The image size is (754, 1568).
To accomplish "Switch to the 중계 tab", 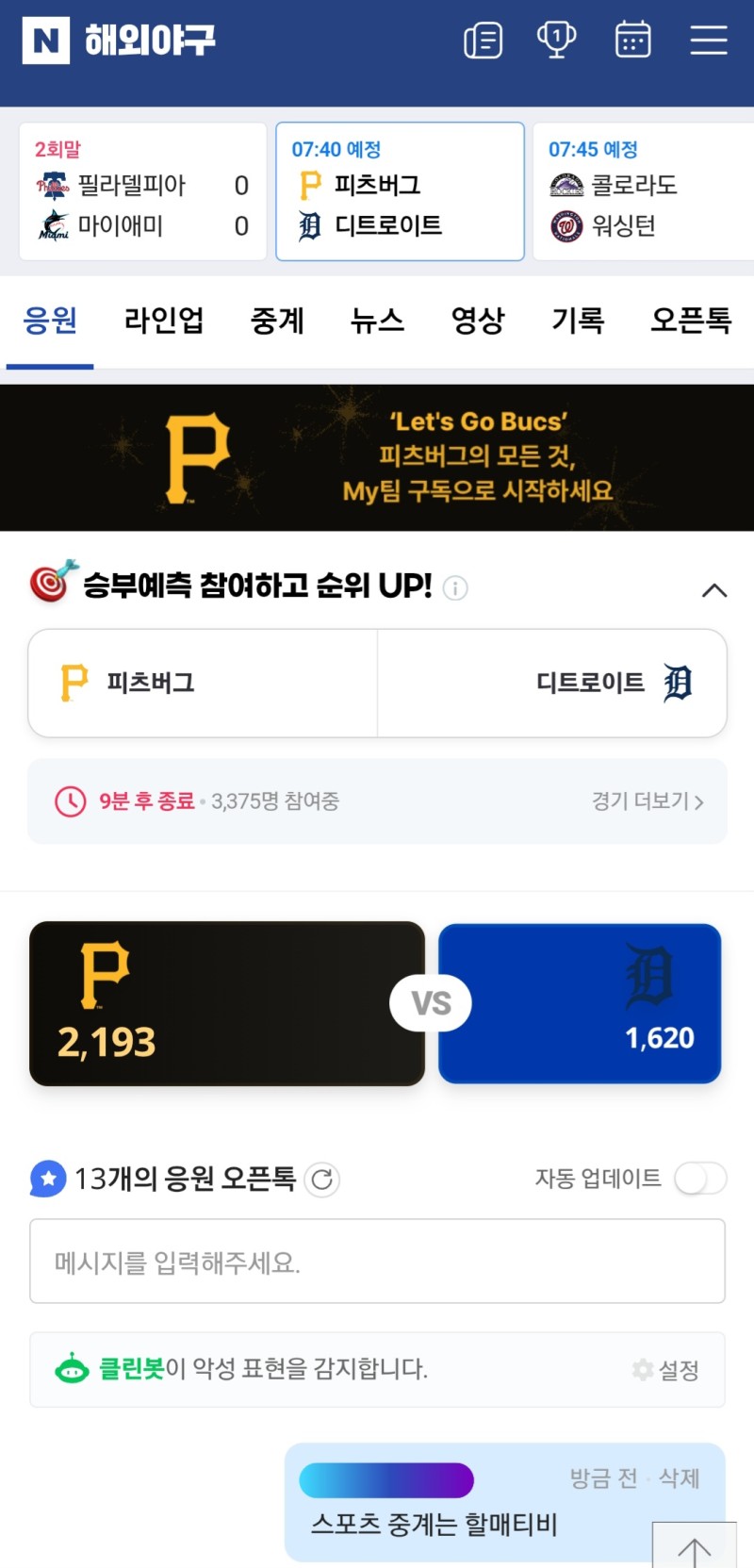I will (277, 321).
